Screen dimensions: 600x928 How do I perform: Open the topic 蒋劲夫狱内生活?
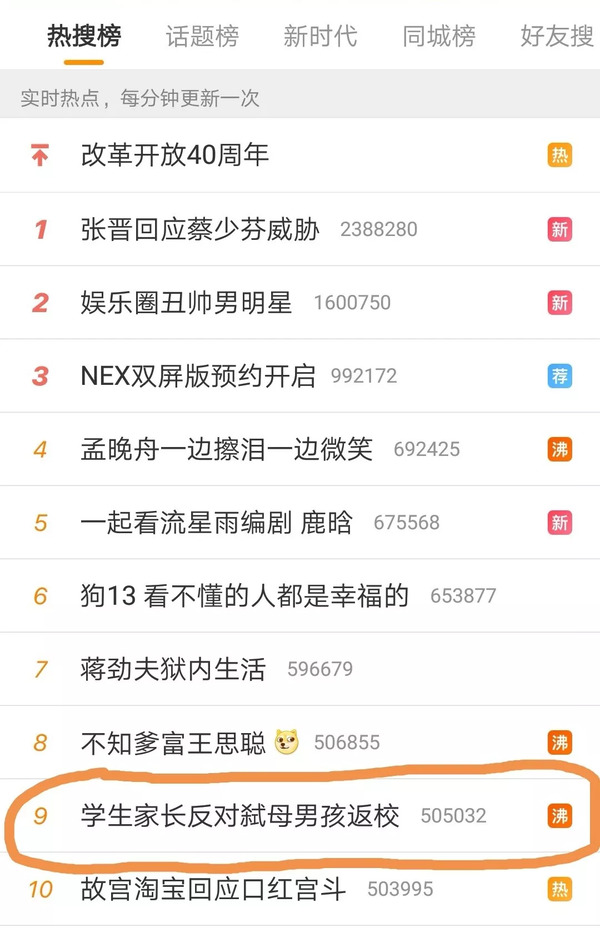[173, 669]
